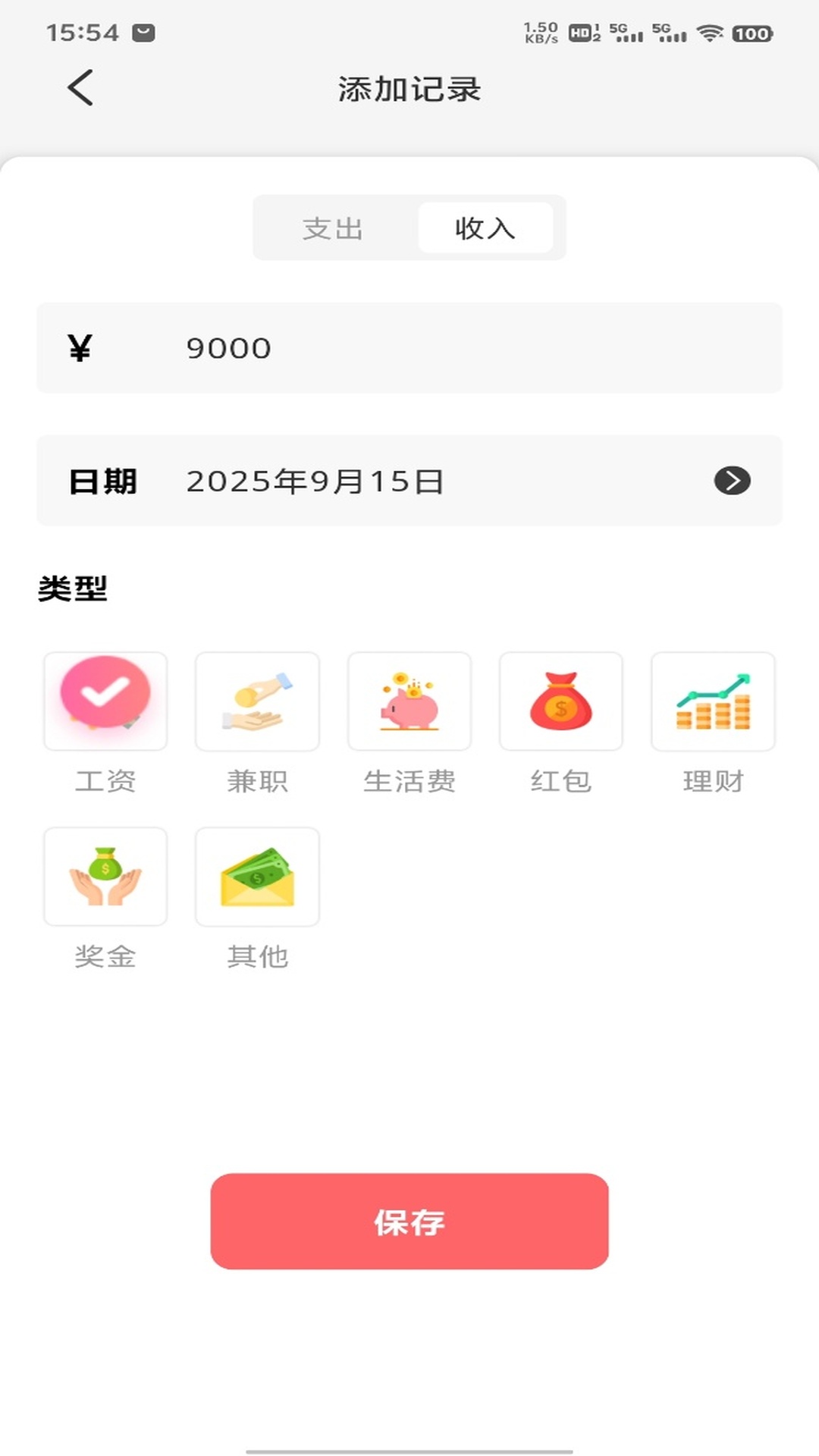Choose the 生活费 piggy bank icon
The image size is (819, 1456).
pyautogui.click(x=409, y=700)
